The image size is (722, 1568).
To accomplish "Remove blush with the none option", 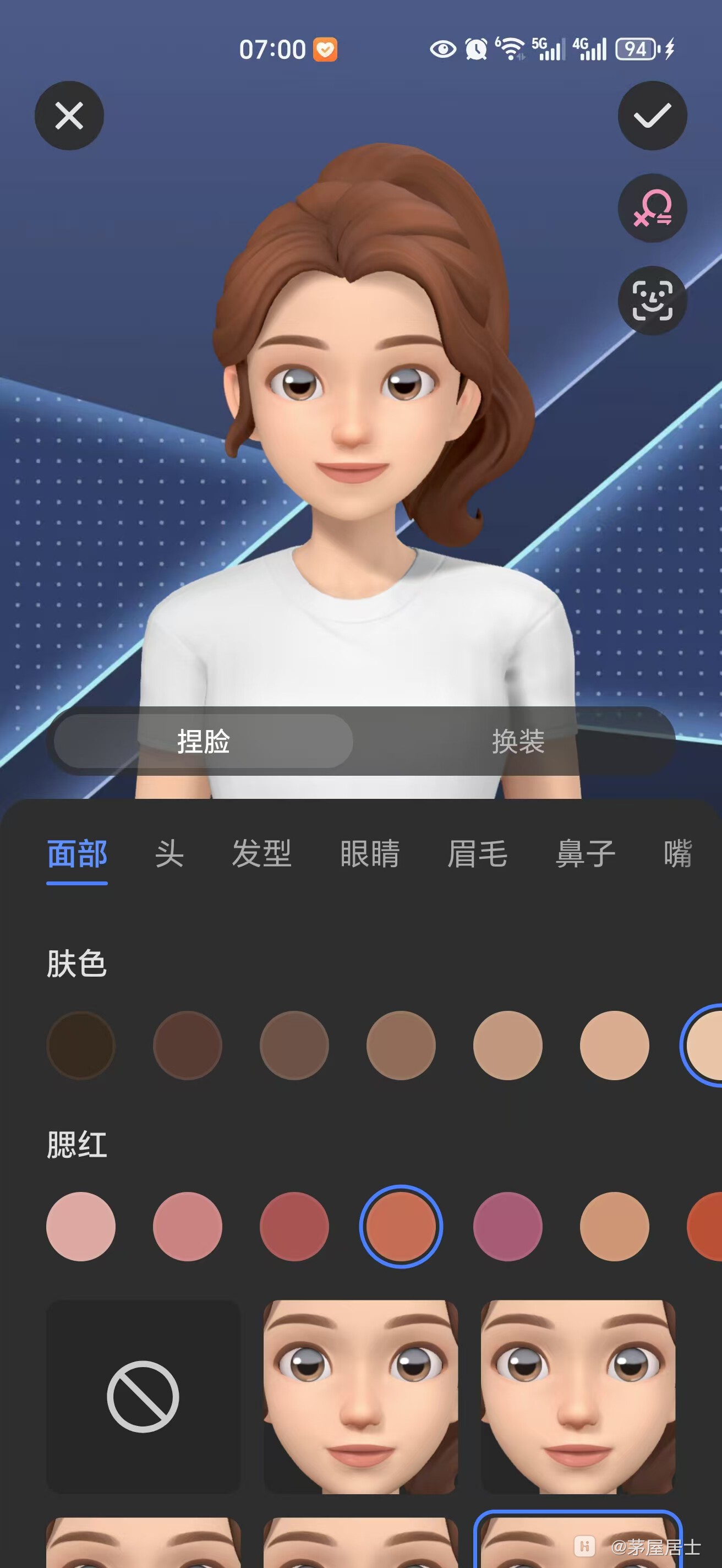I will coord(143,1397).
